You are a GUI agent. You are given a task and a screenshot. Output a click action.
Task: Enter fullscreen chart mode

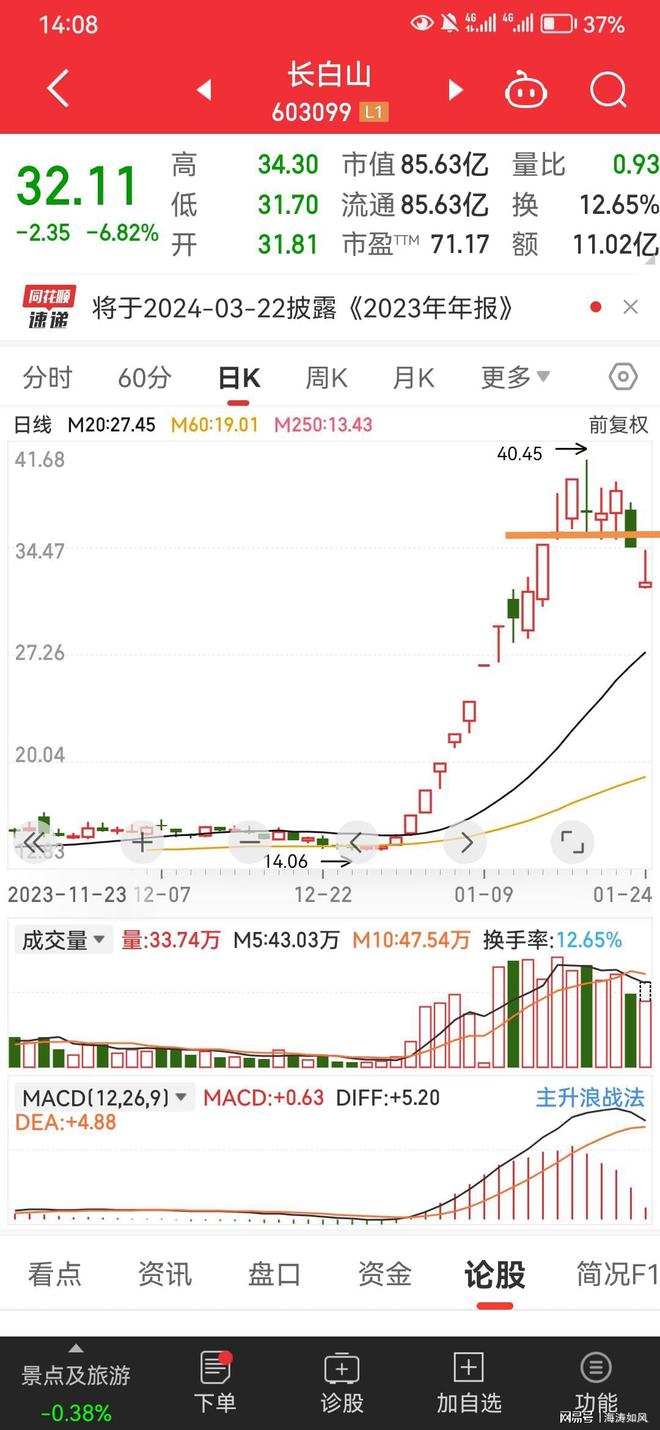(571, 842)
